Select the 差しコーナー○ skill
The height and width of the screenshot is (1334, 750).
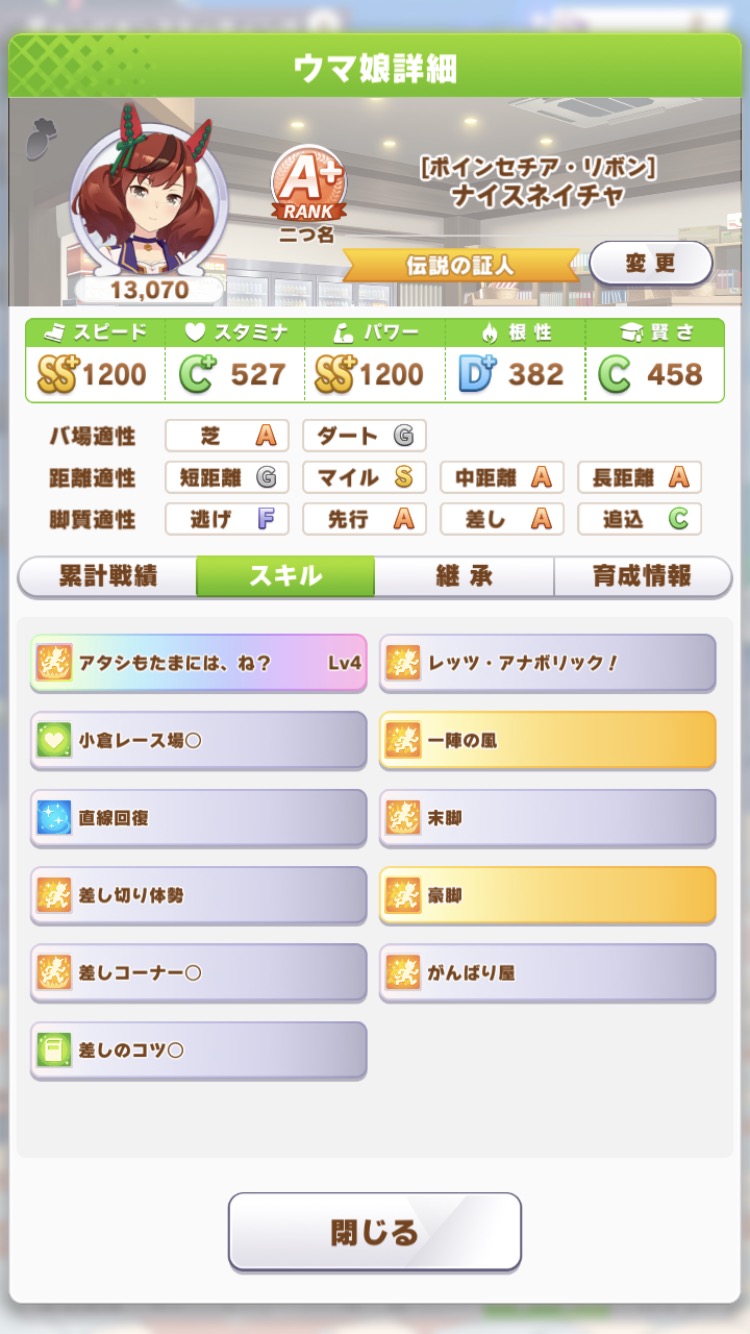coord(198,972)
